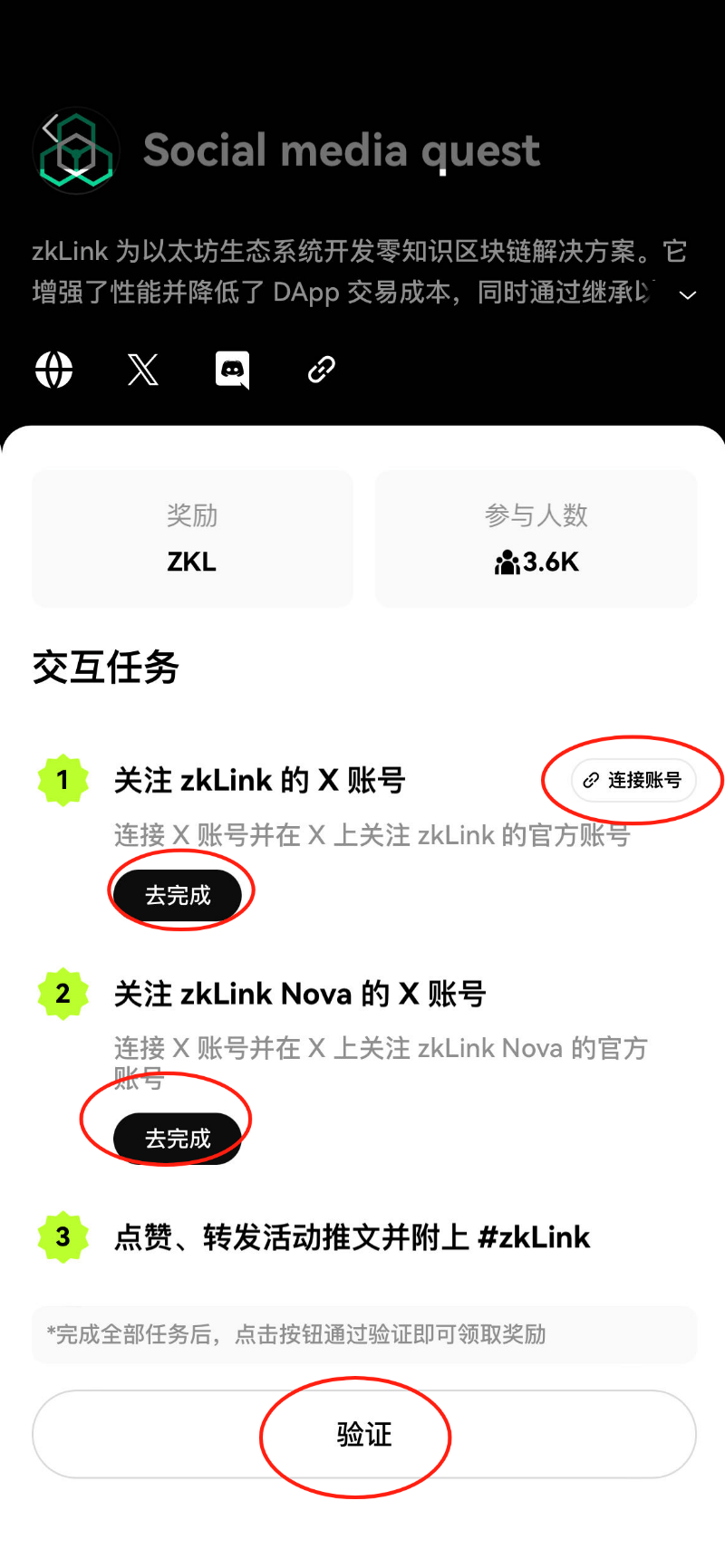Viewport: 725px width, 1568px height.
Task: Expand the zkLink description text
Action: point(688,295)
